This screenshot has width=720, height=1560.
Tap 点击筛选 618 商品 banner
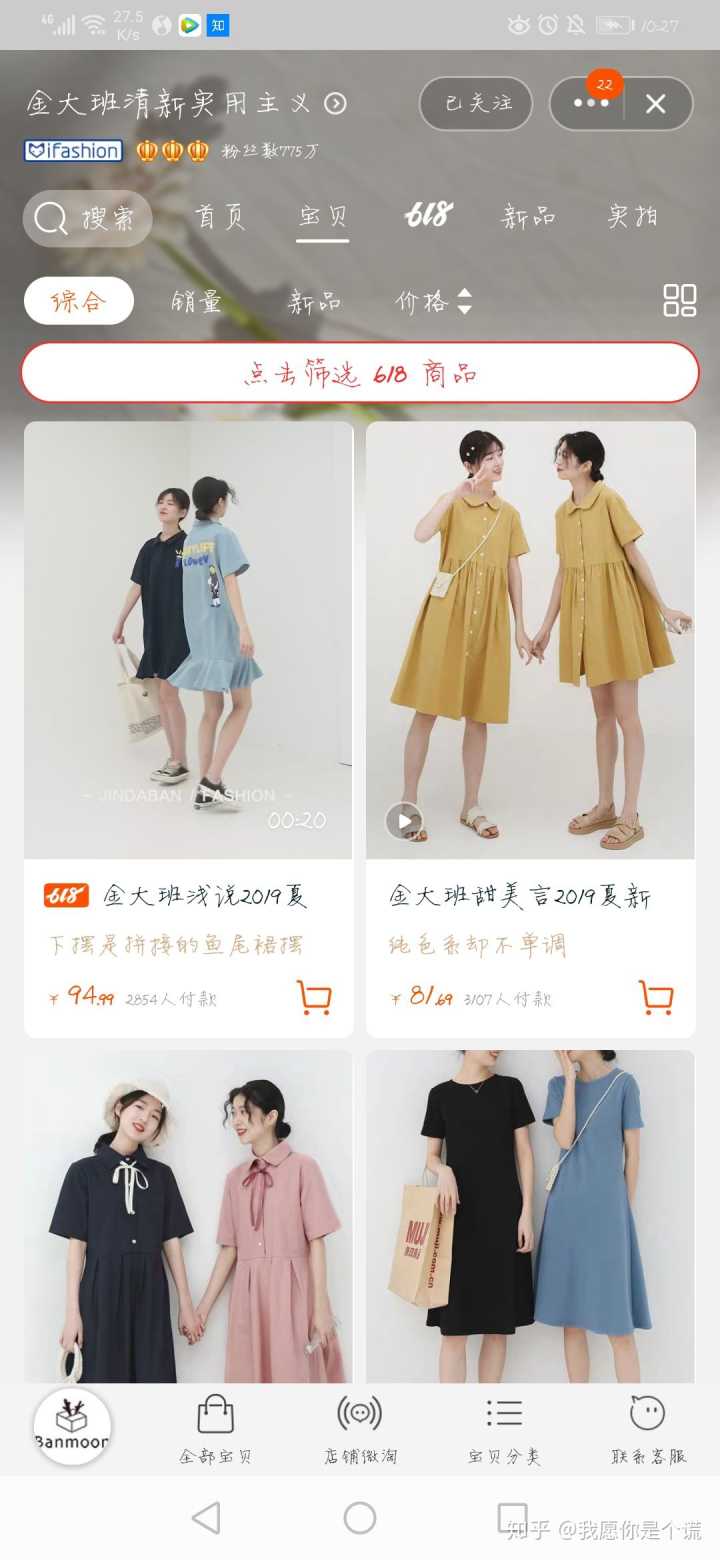[360, 373]
